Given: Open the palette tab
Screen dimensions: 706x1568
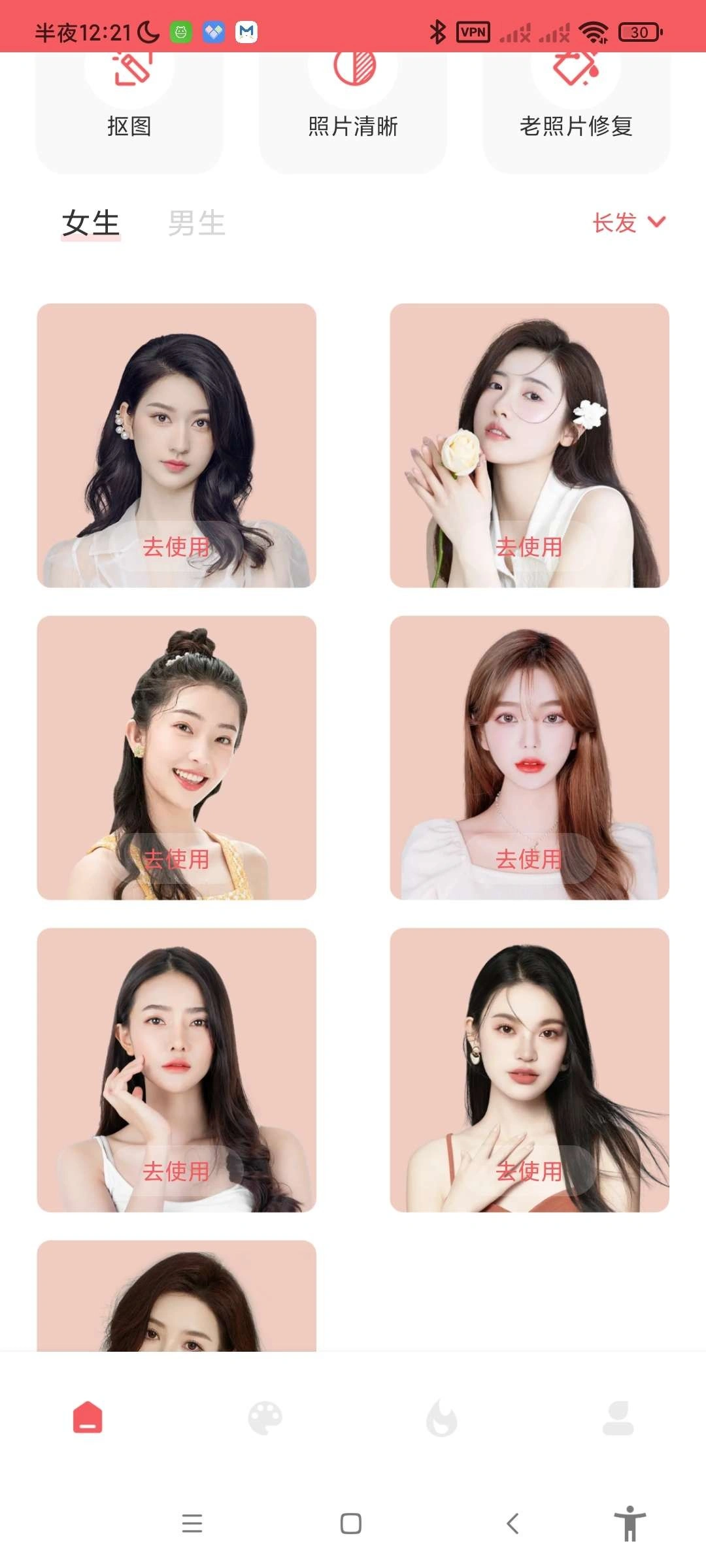Looking at the screenshot, I should (265, 1418).
